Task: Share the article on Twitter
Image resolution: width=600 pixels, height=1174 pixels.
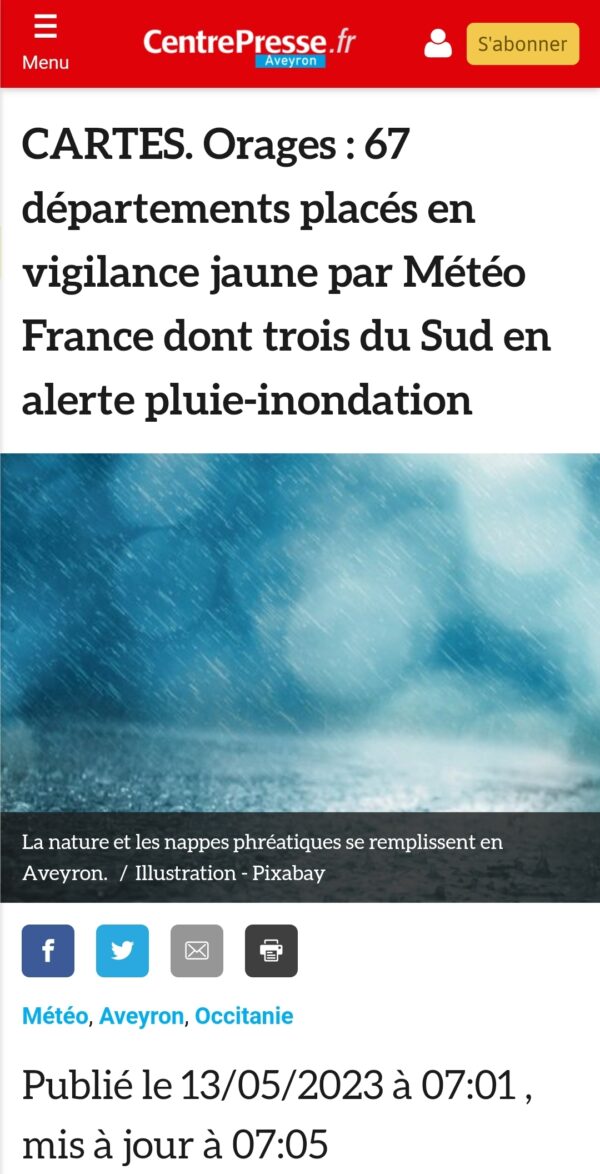Action: (x=122, y=951)
